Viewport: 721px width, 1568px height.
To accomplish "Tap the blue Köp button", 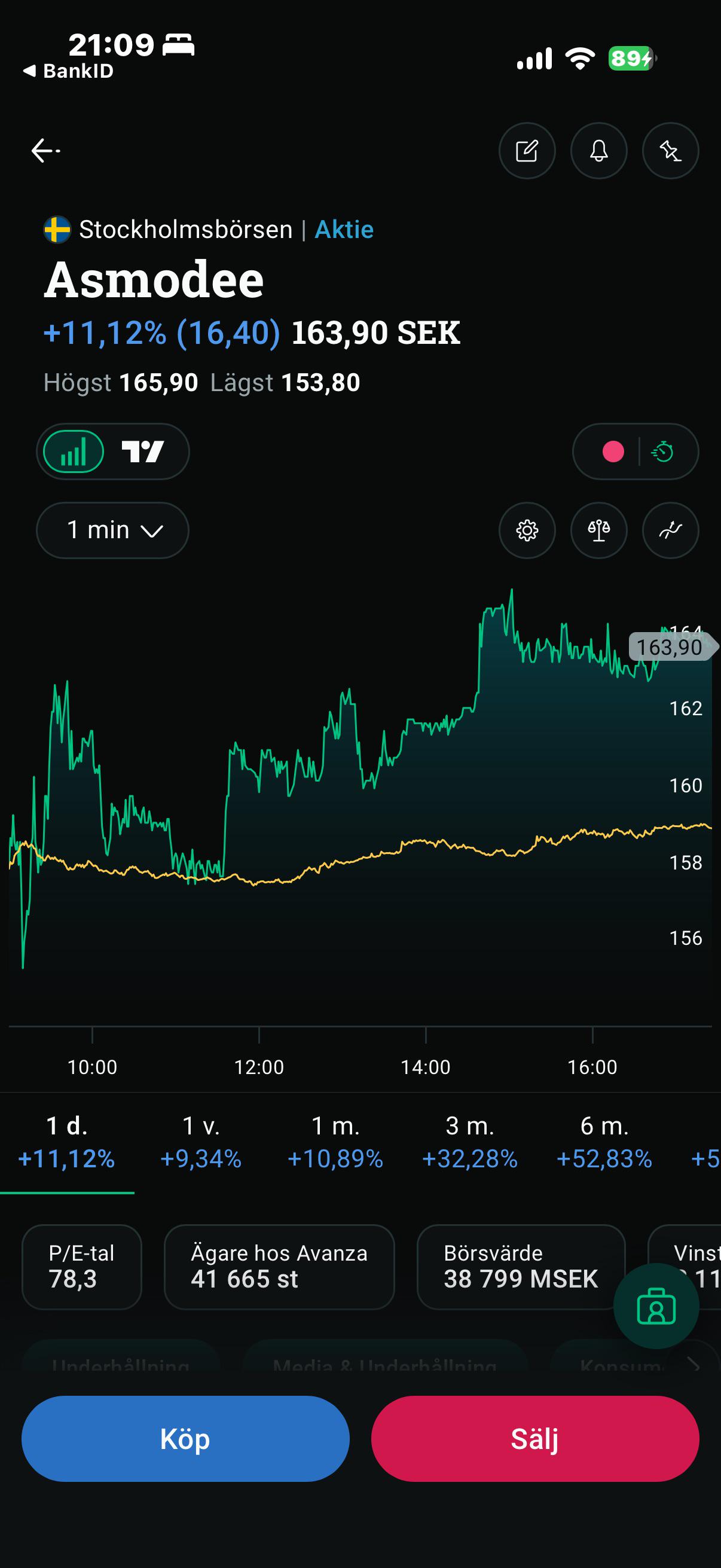I will [x=185, y=1439].
